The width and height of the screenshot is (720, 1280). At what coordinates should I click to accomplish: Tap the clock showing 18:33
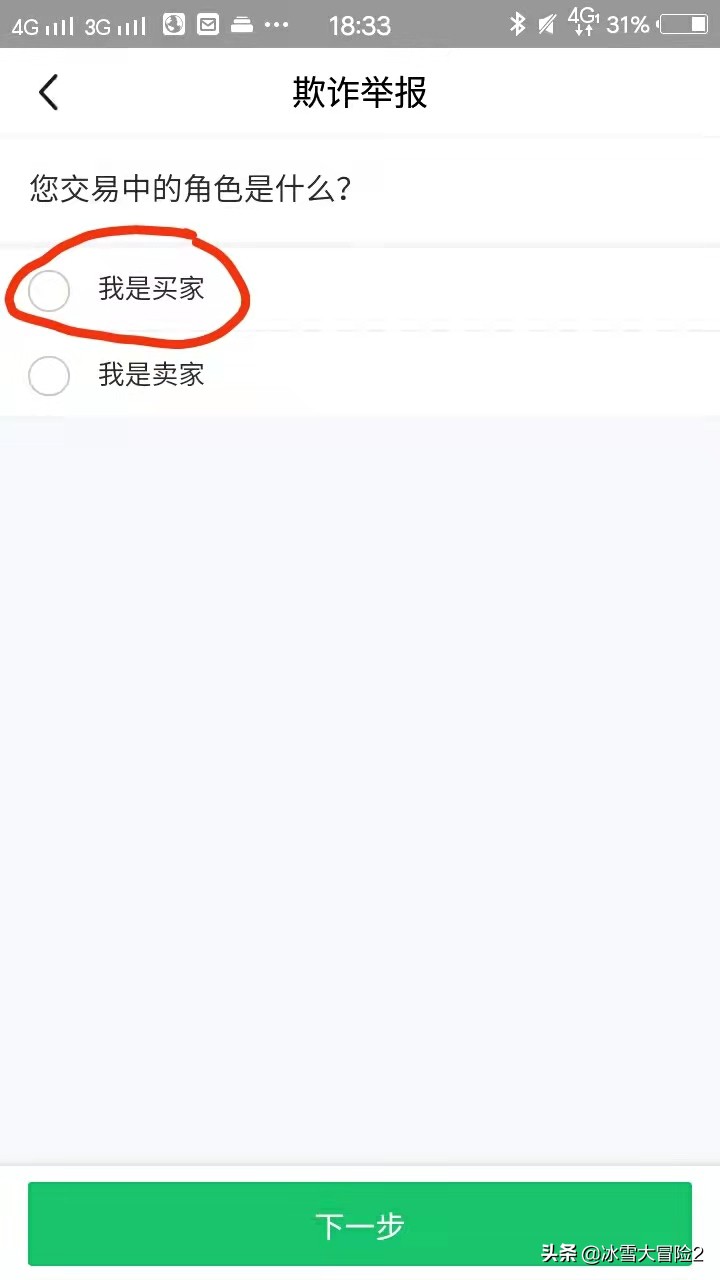tap(358, 24)
